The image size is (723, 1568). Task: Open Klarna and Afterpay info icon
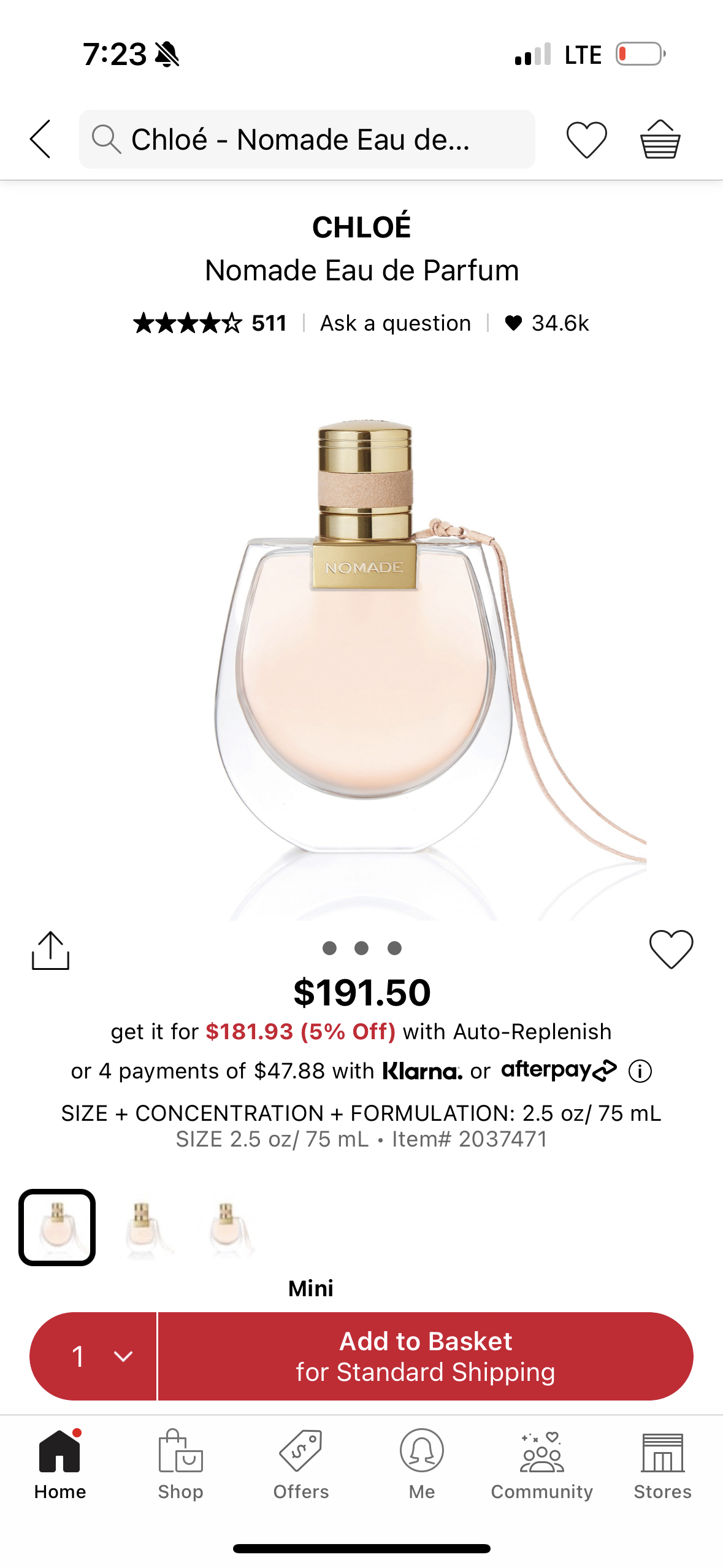click(640, 1071)
